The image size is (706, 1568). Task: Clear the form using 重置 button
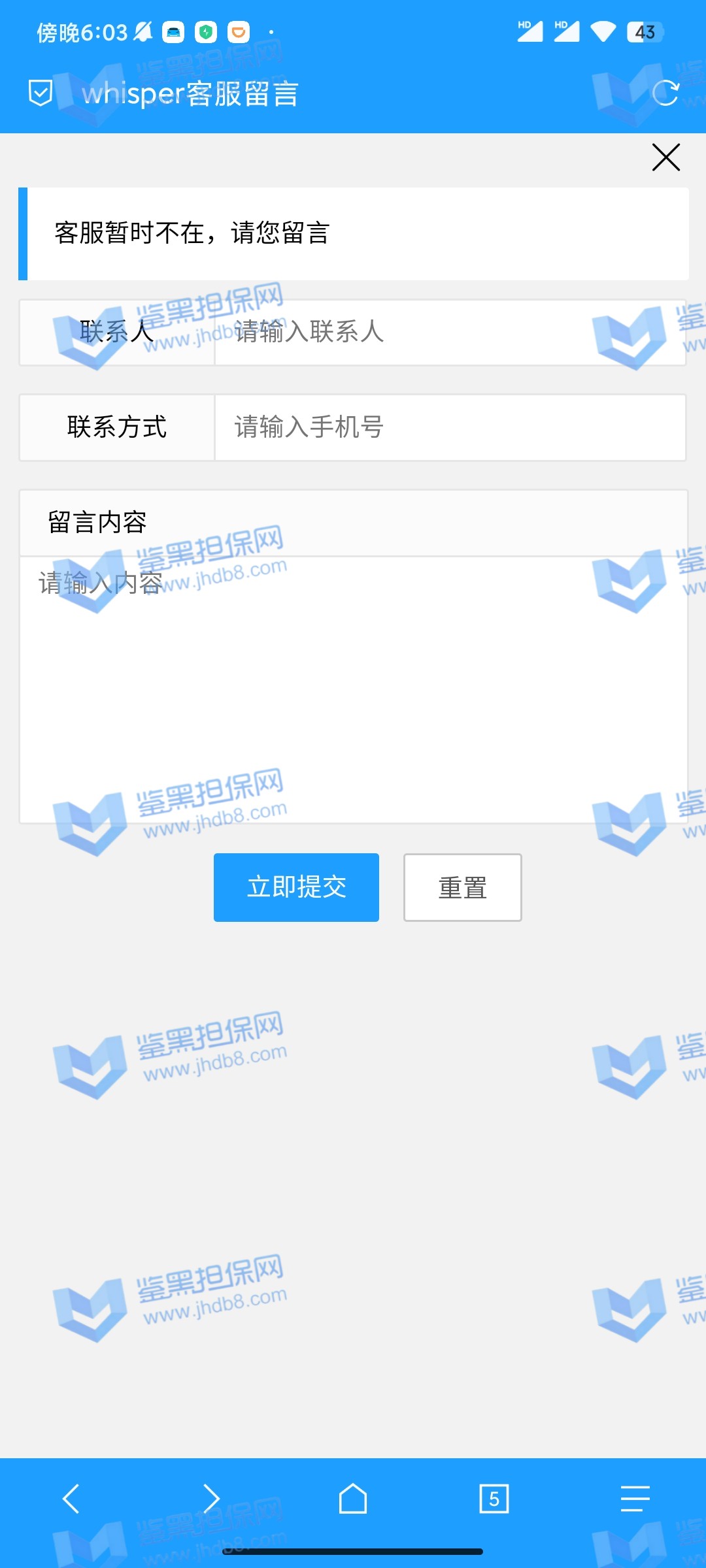(462, 887)
